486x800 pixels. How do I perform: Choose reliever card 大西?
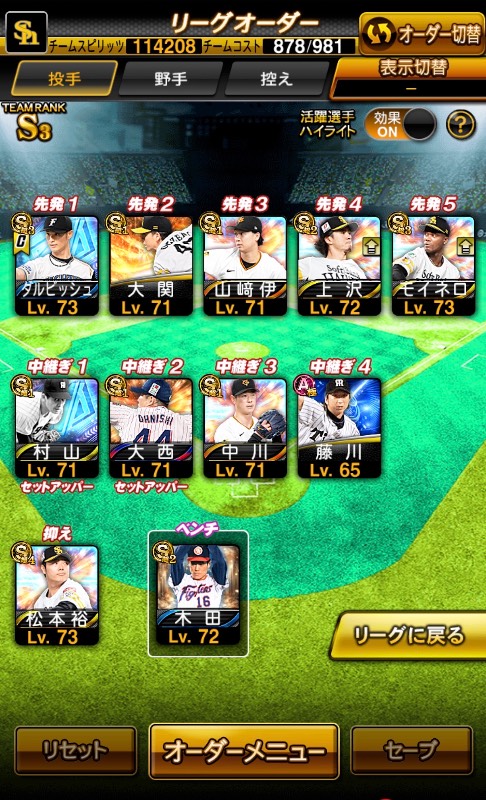pos(151,428)
